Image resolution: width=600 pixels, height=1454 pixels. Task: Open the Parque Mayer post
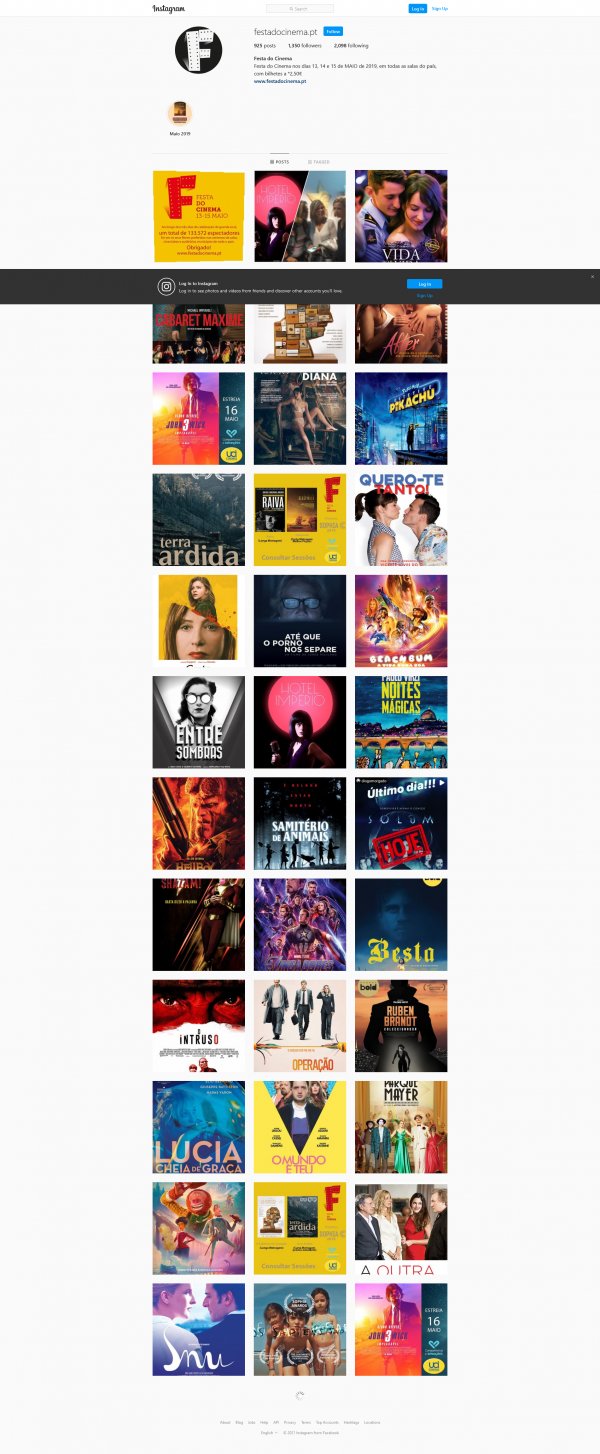401,1127
